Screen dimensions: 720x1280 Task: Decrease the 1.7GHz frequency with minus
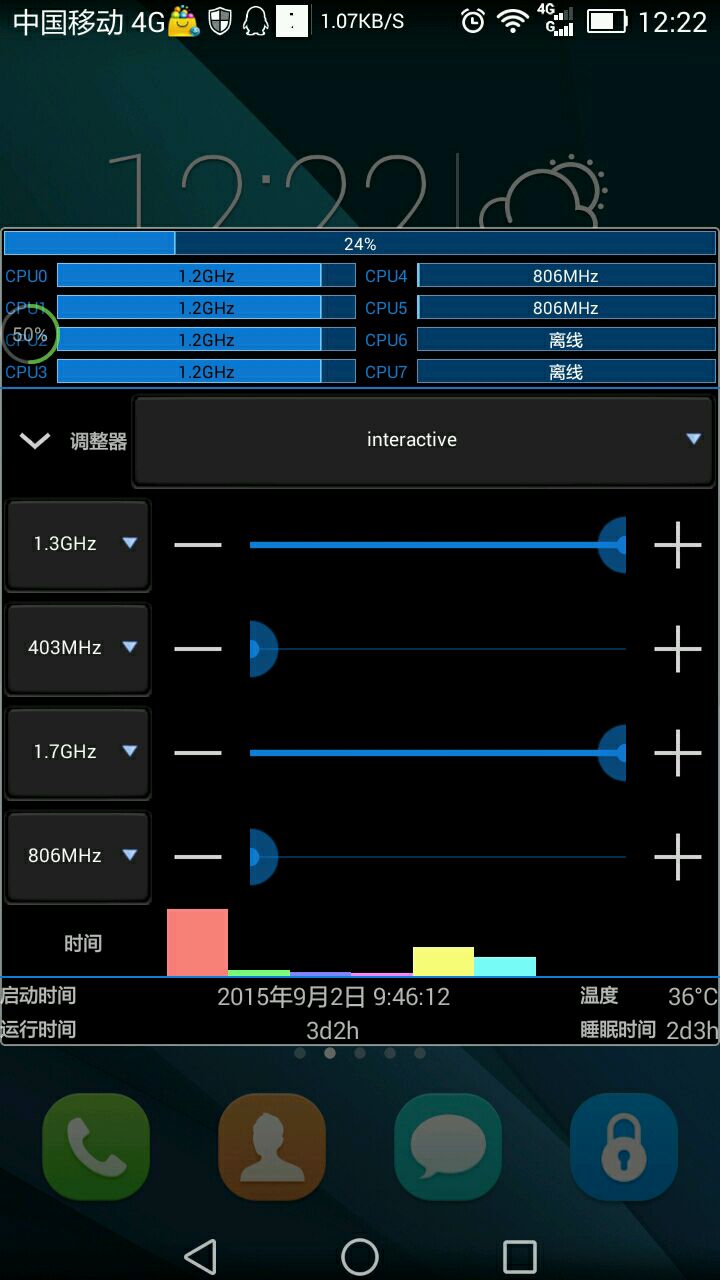click(x=198, y=753)
